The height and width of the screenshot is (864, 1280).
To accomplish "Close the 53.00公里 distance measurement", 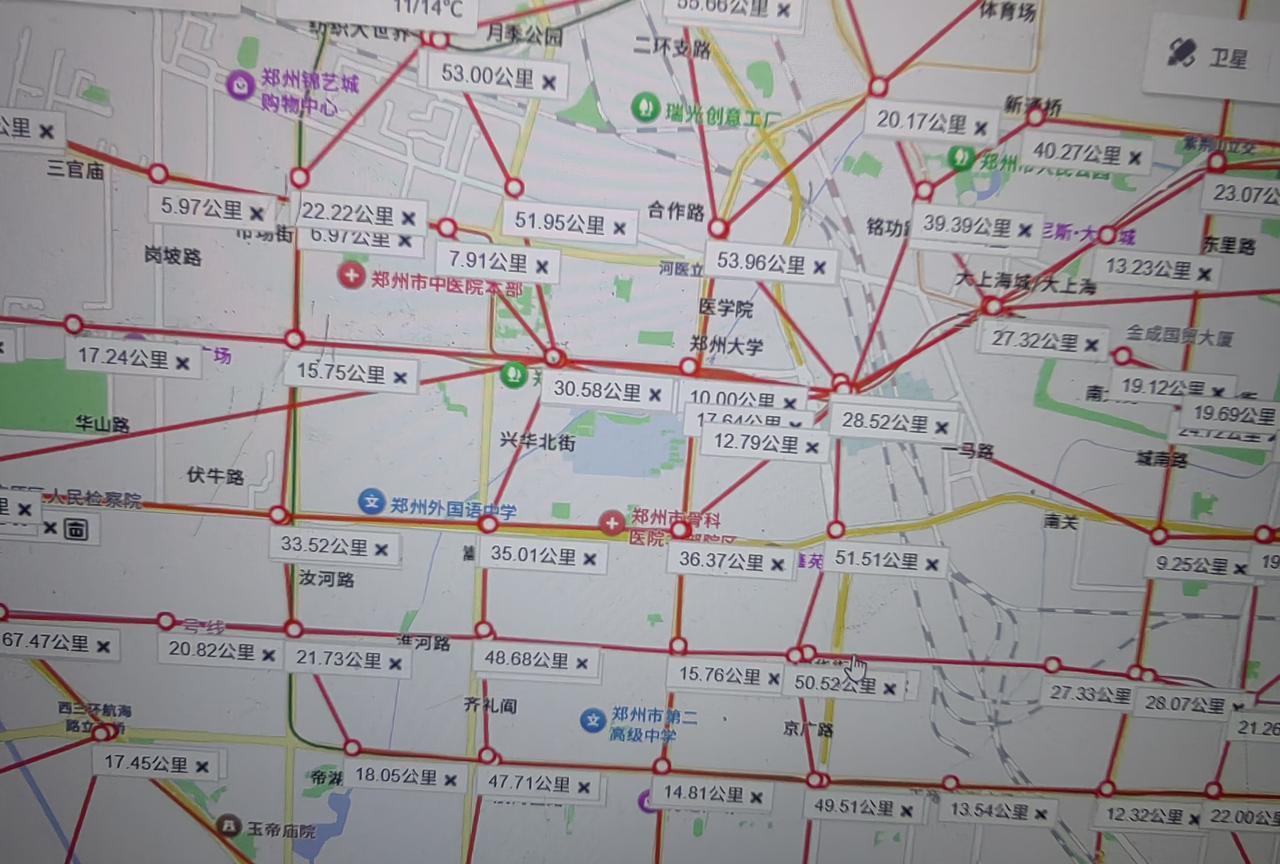I will 549,82.
